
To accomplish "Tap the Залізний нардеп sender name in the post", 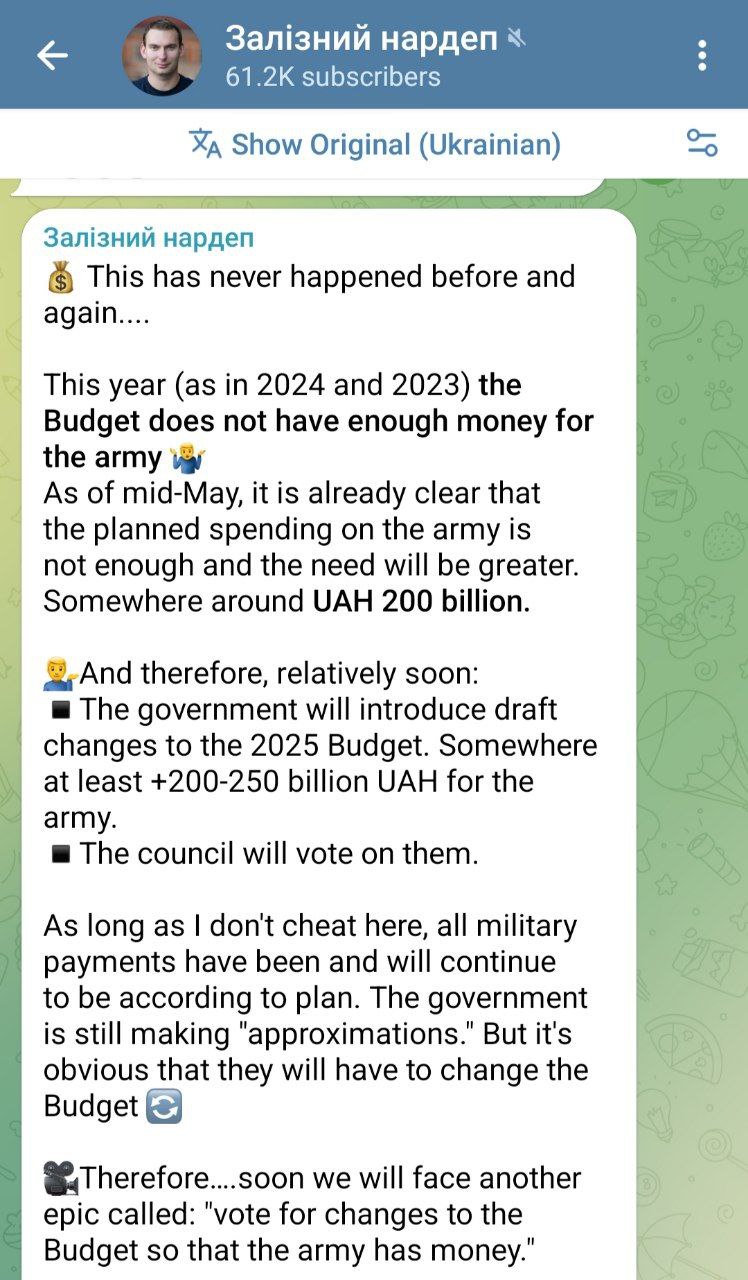I will (x=148, y=238).
